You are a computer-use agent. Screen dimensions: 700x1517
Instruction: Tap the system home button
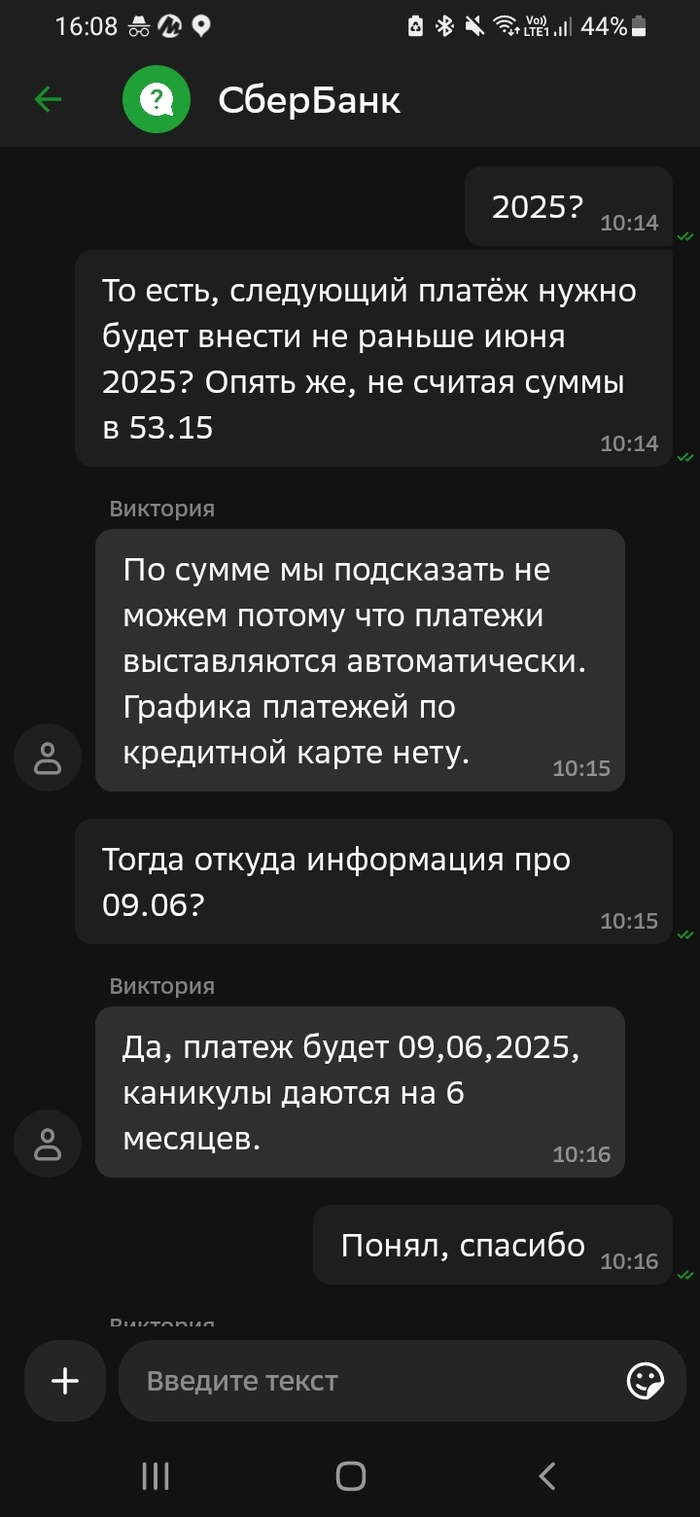point(350,1476)
